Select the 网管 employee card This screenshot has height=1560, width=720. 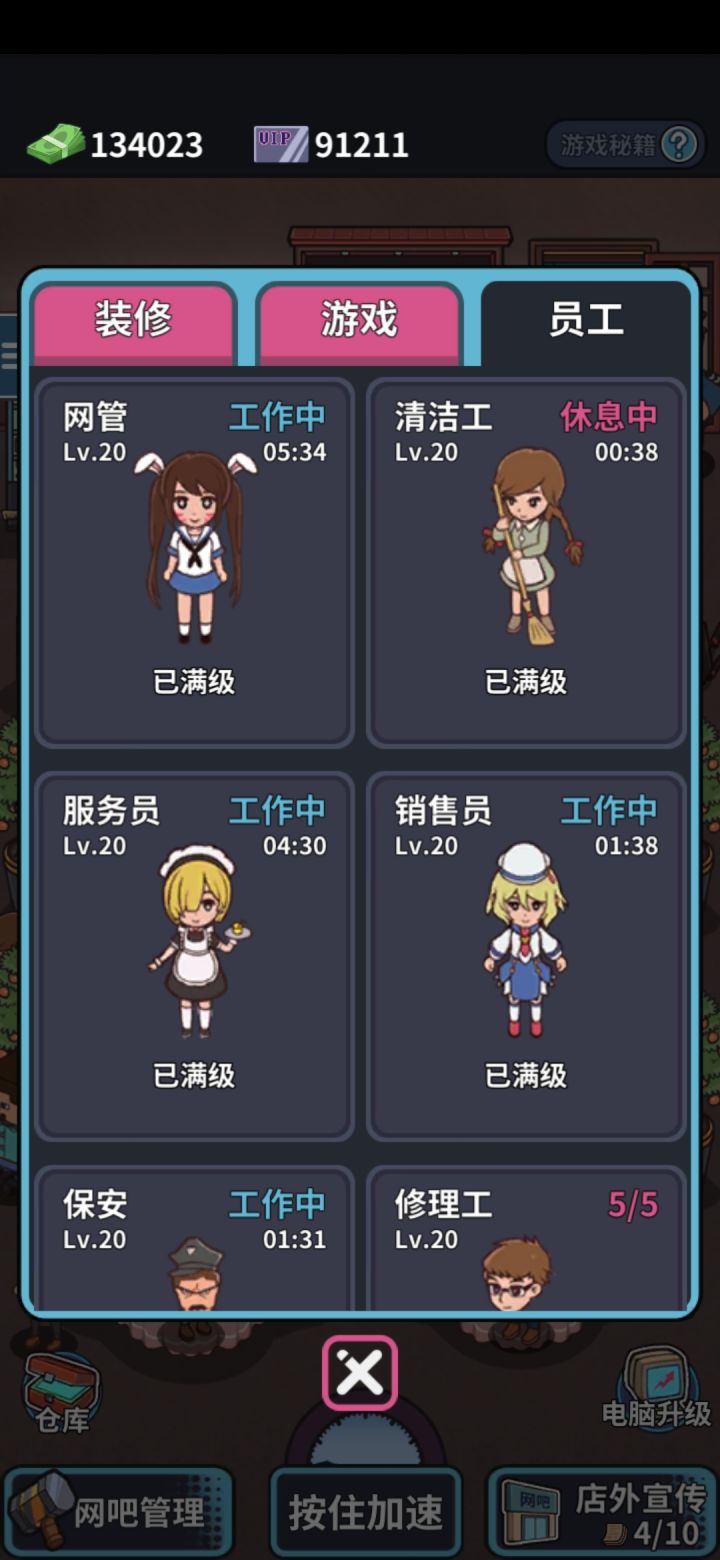[195, 560]
